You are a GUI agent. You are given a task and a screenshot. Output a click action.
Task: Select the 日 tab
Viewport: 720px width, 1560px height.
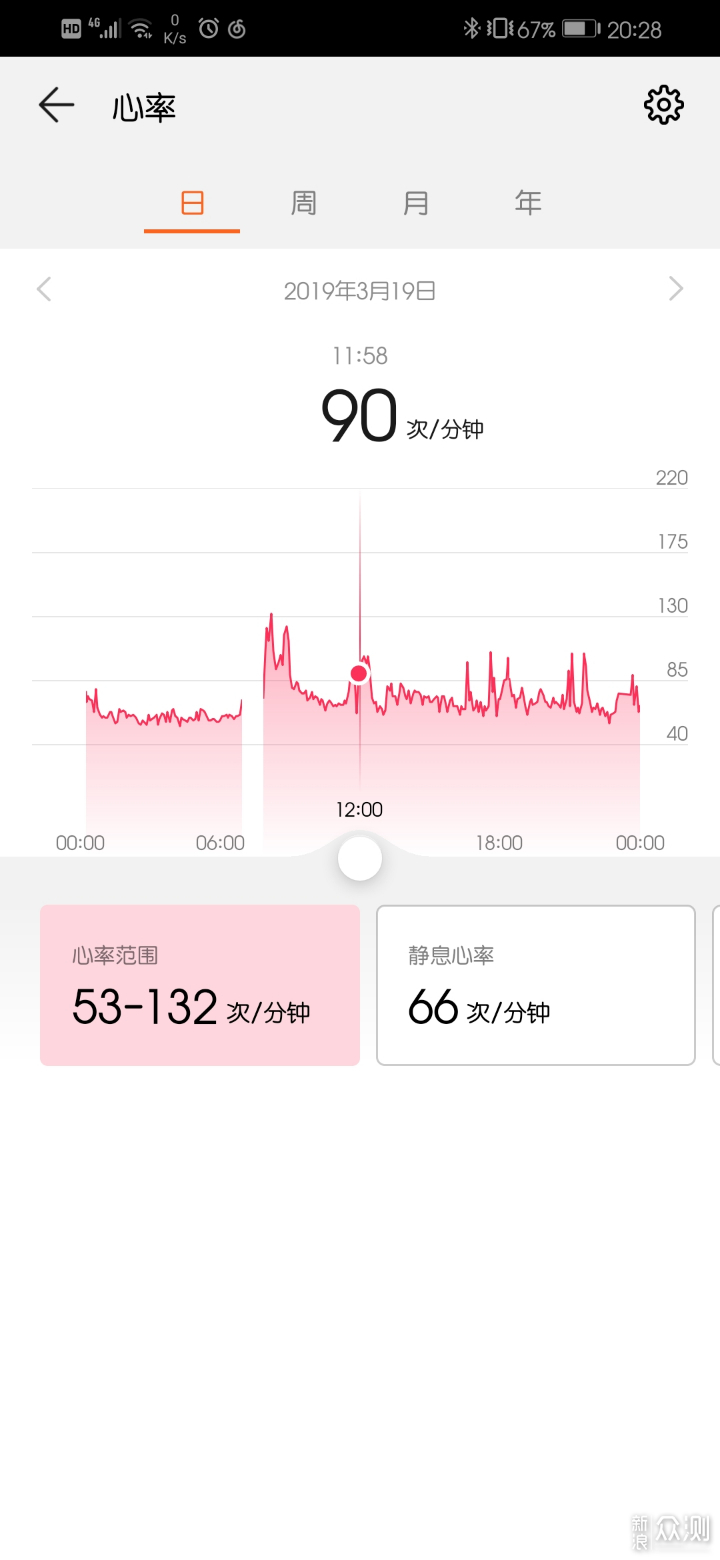192,204
